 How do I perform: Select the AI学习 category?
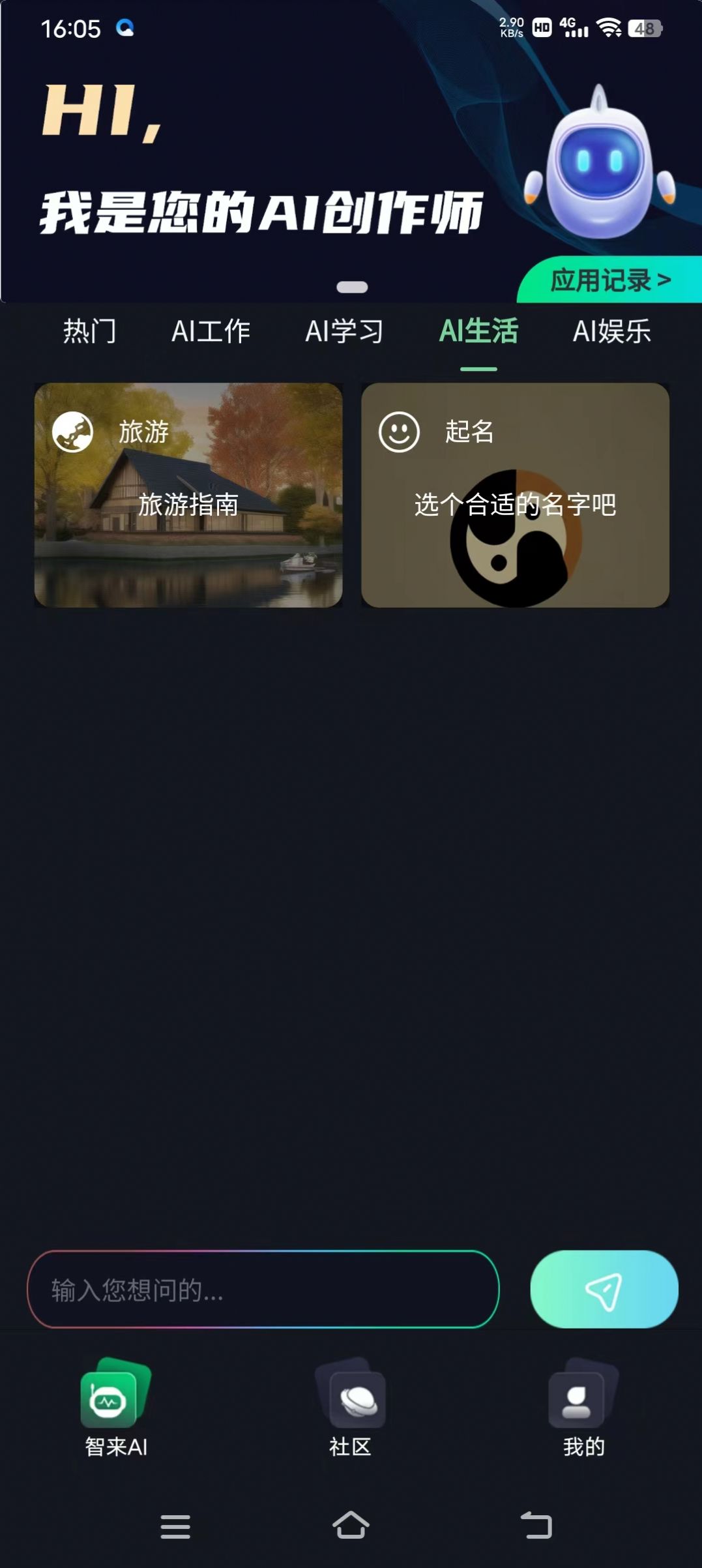[x=346, y=332]
